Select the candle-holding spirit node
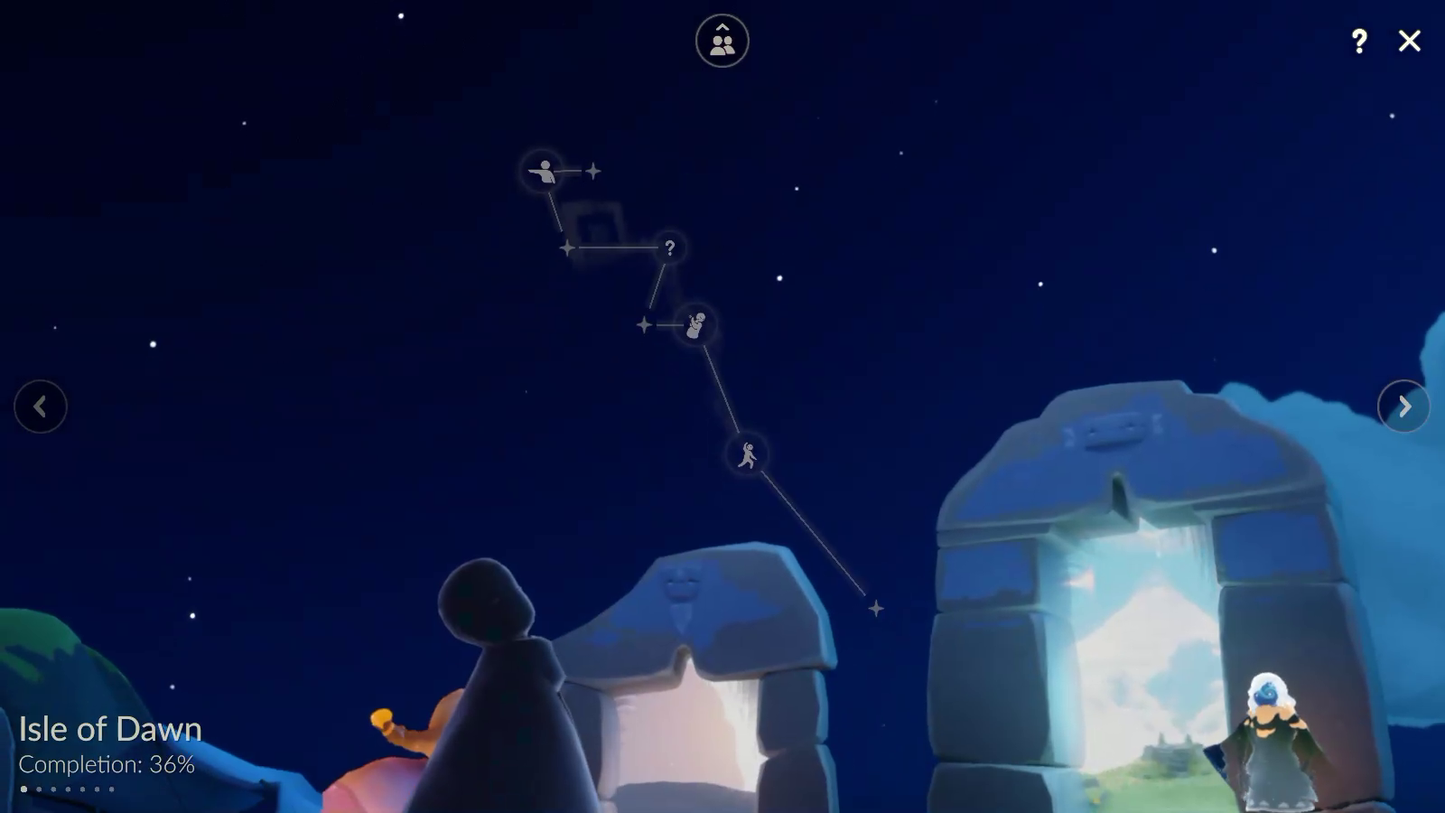The height and width of the screenshot is (813, 1445). 696,325
